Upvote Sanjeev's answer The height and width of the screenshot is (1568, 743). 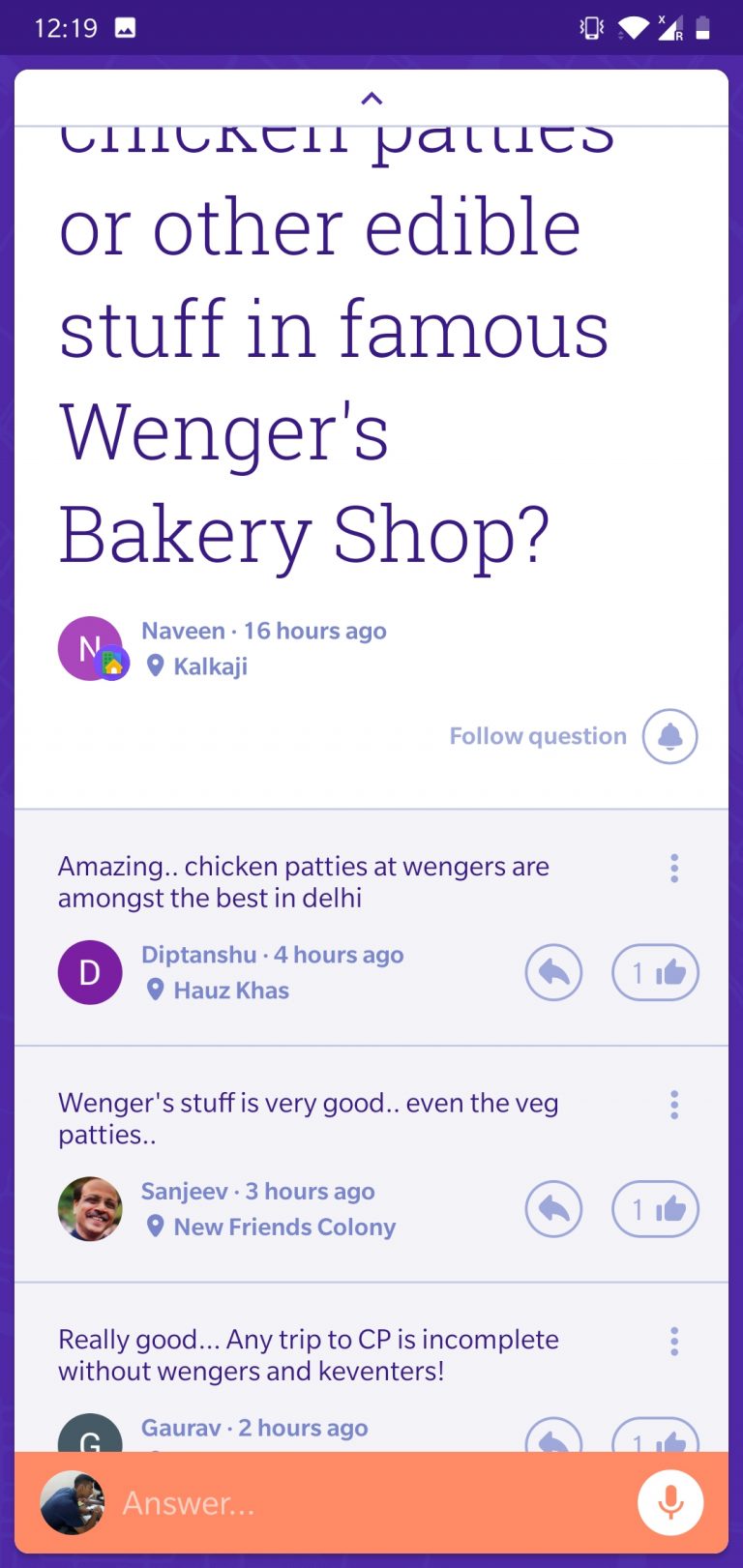point(655,1209)
